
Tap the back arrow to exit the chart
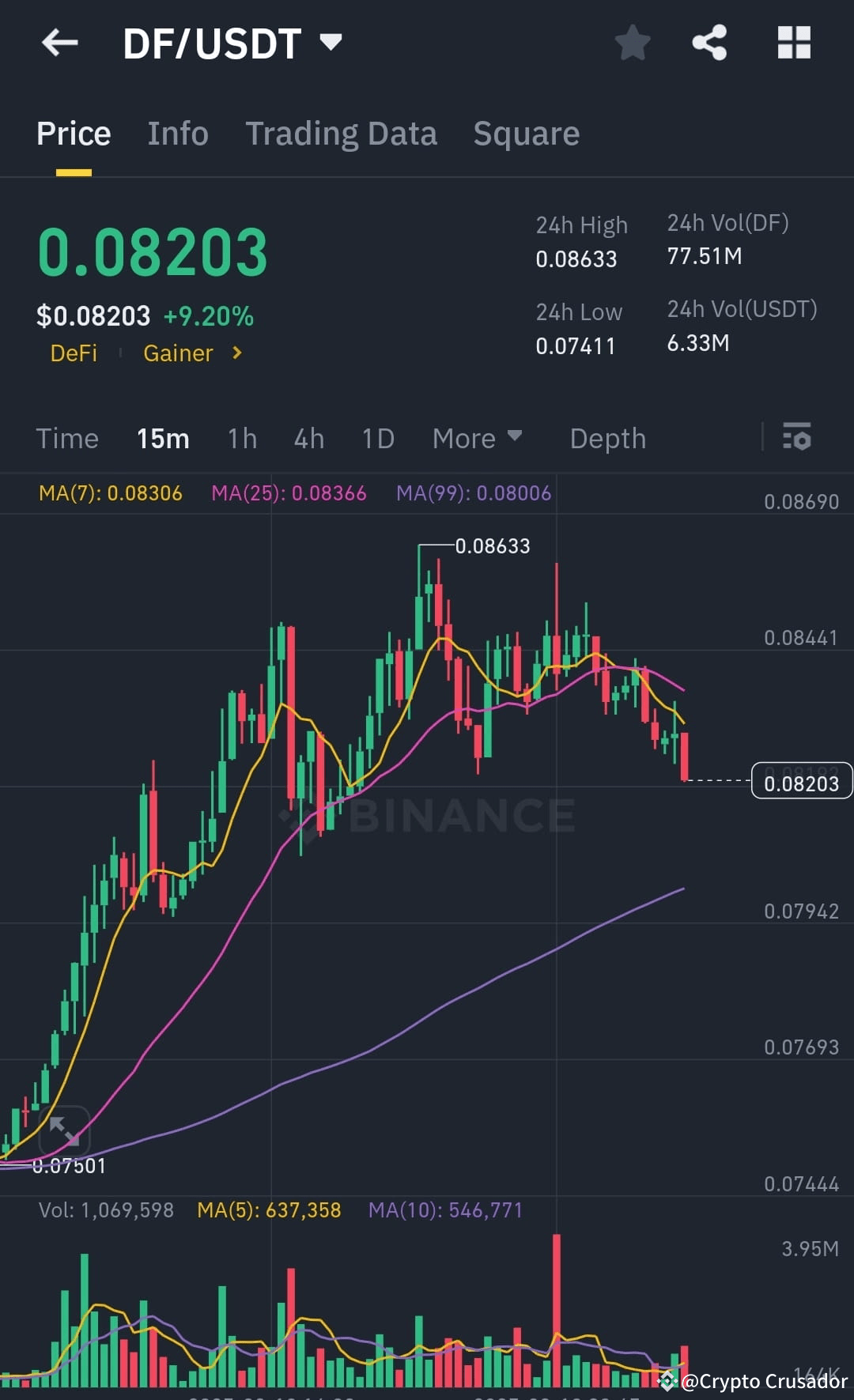click(x=60, y=43)
